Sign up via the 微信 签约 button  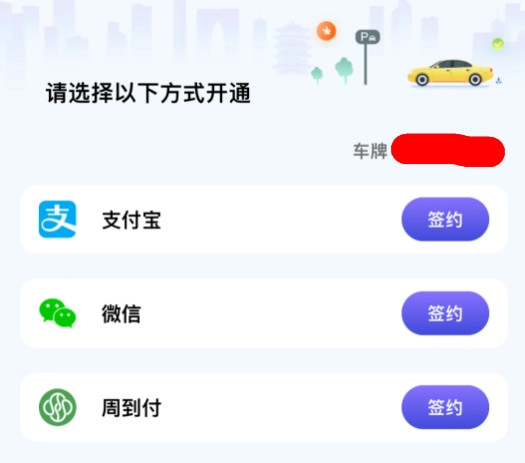445,313
